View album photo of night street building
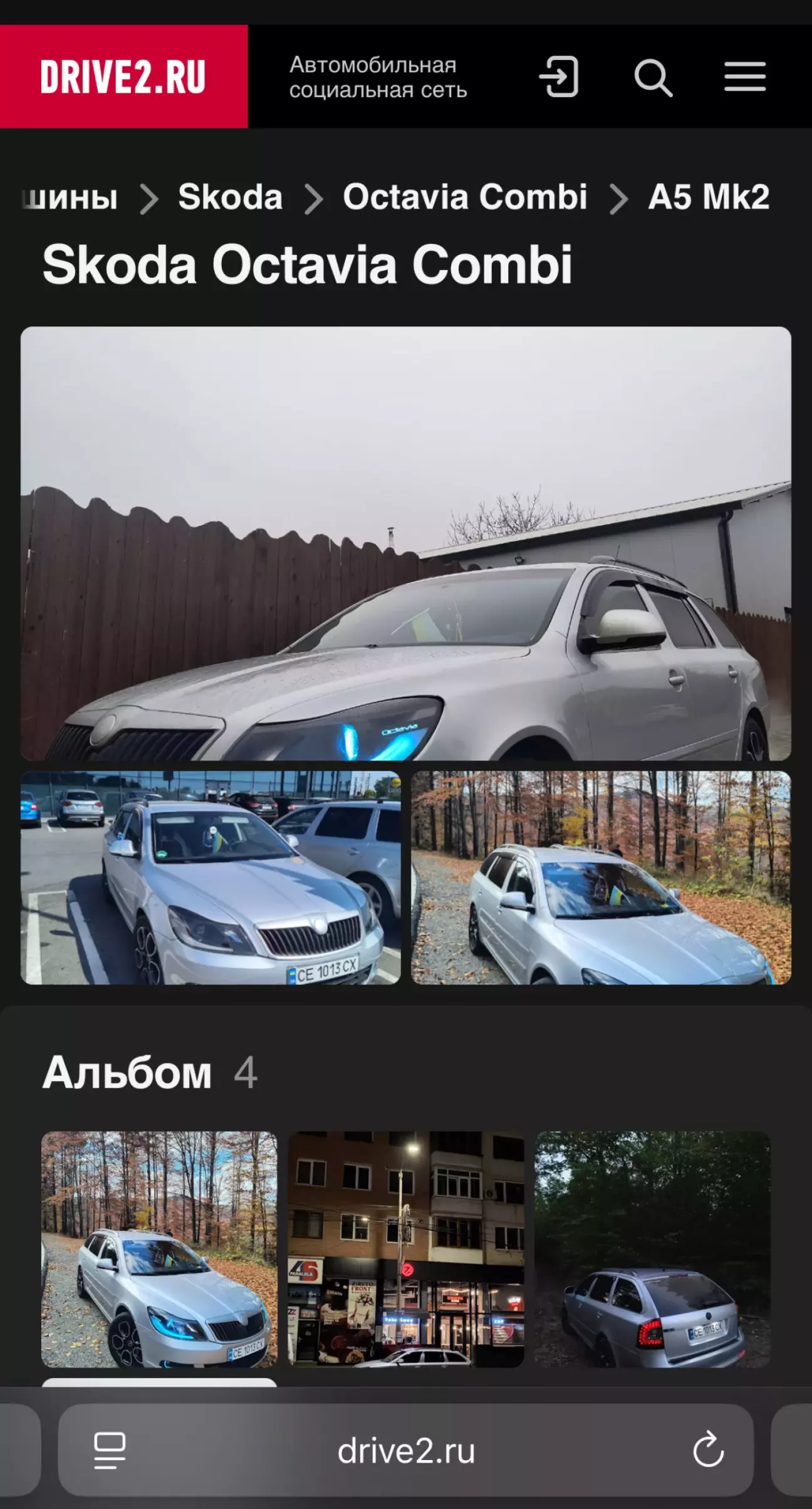The width and height of the screenshot is (812, 1509). [x=405, y=1249]
